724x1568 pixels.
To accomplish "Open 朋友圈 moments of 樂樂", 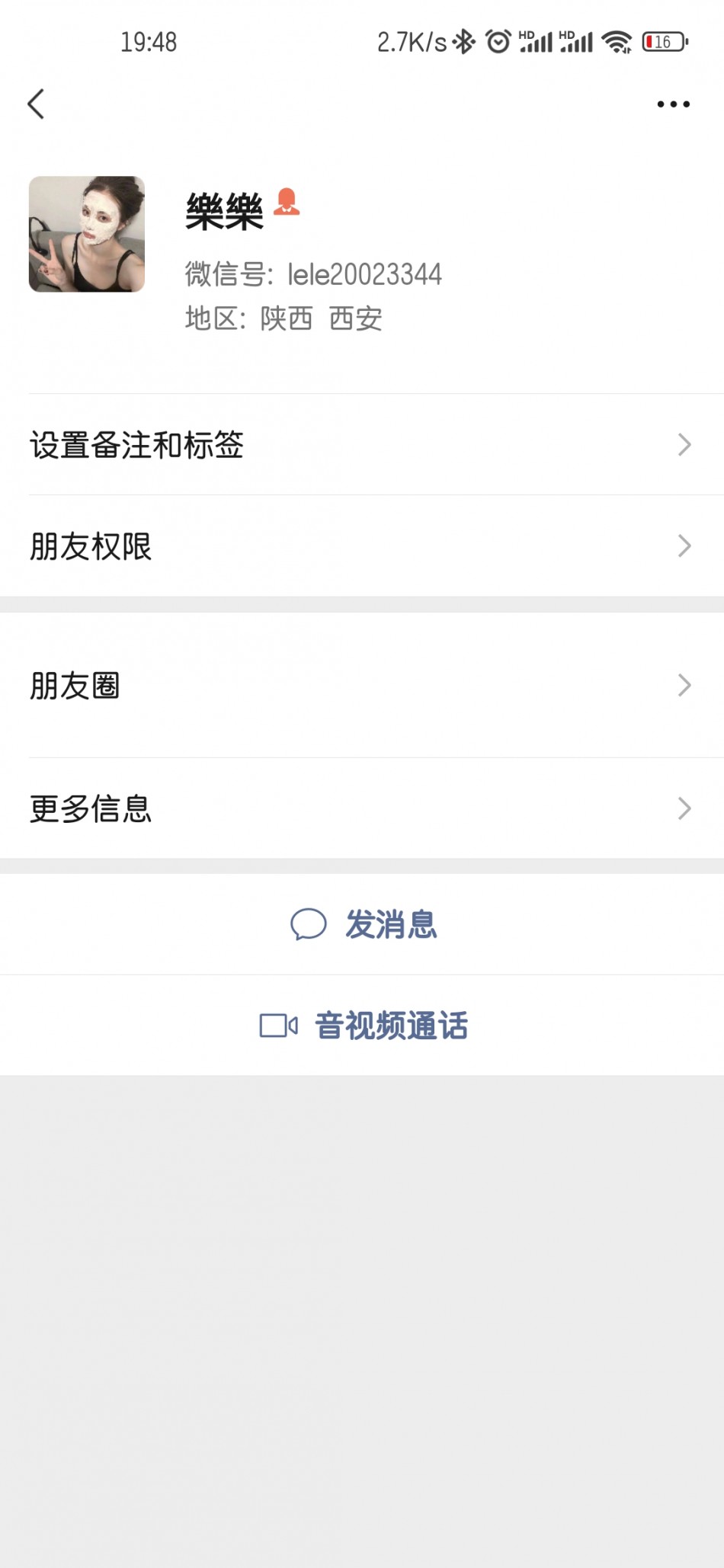I will [x=362, y=685].
